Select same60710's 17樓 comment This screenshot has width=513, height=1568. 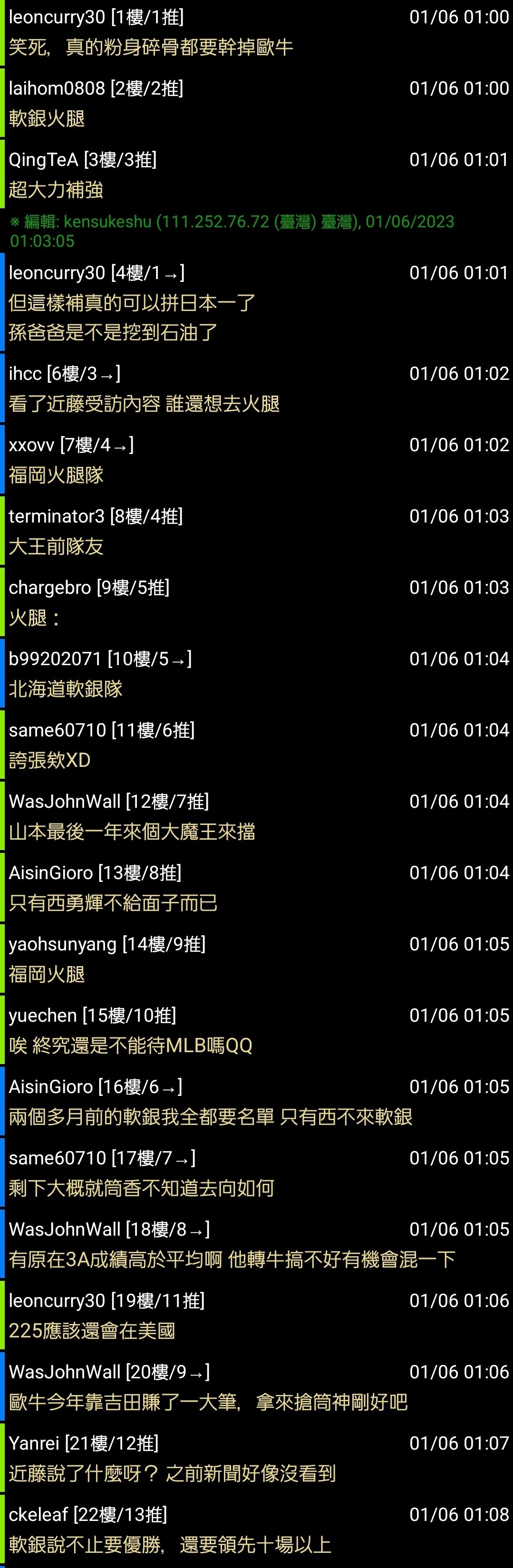point(141,1188)
